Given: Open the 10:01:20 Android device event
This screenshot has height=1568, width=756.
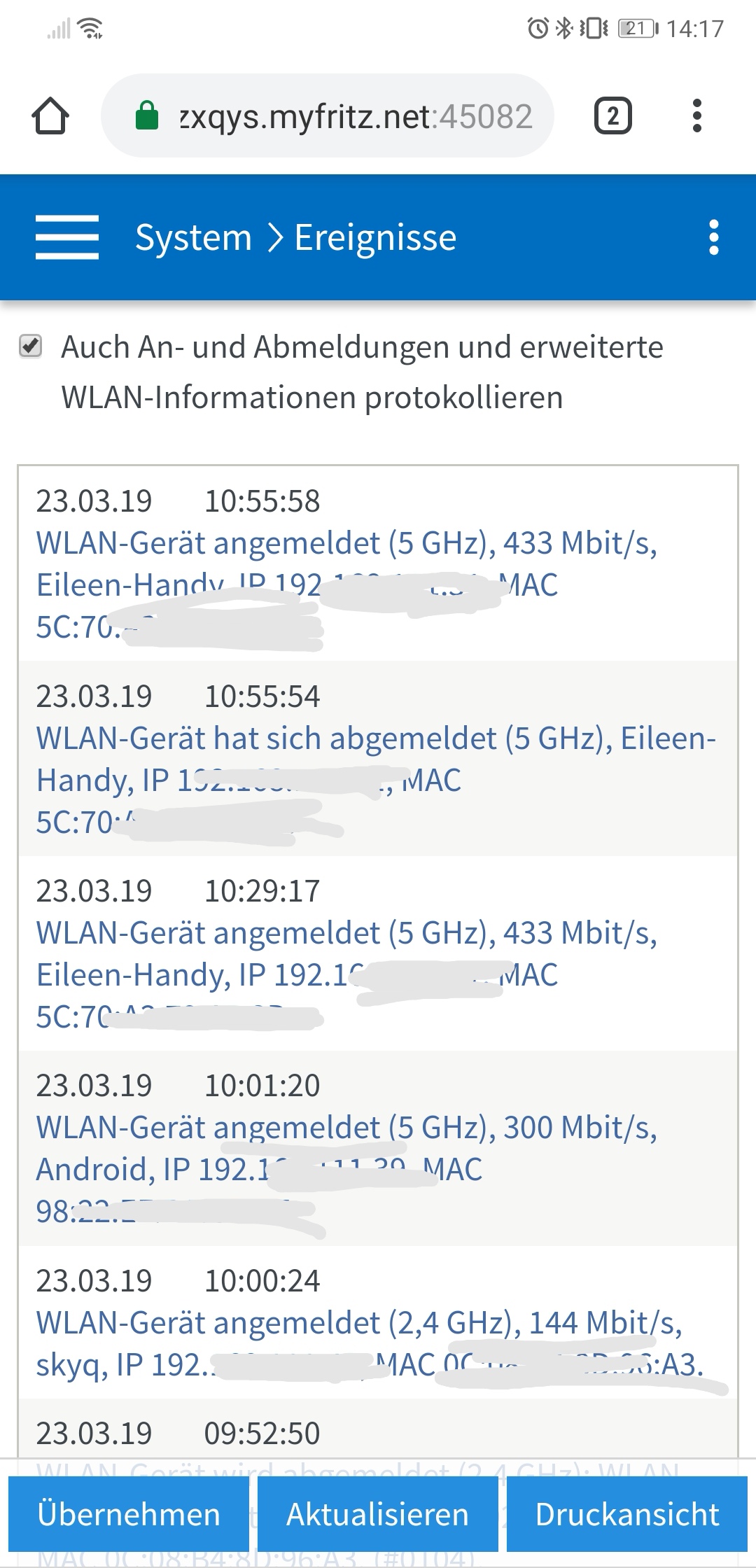Looking at the screenshot, I should click(378, 1148).
